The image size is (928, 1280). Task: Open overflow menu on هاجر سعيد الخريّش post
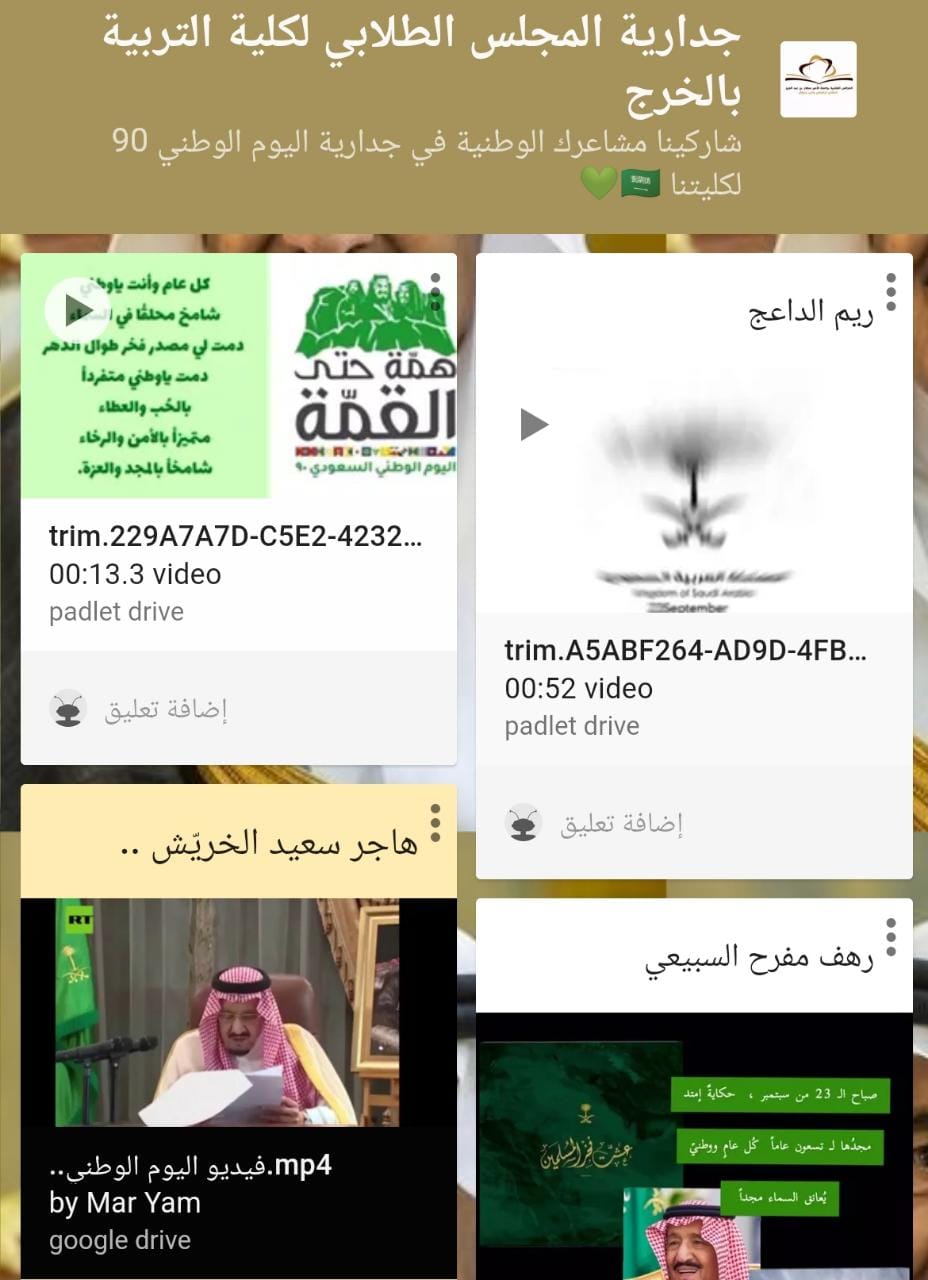pyautogui.click(x=435, y=822)
